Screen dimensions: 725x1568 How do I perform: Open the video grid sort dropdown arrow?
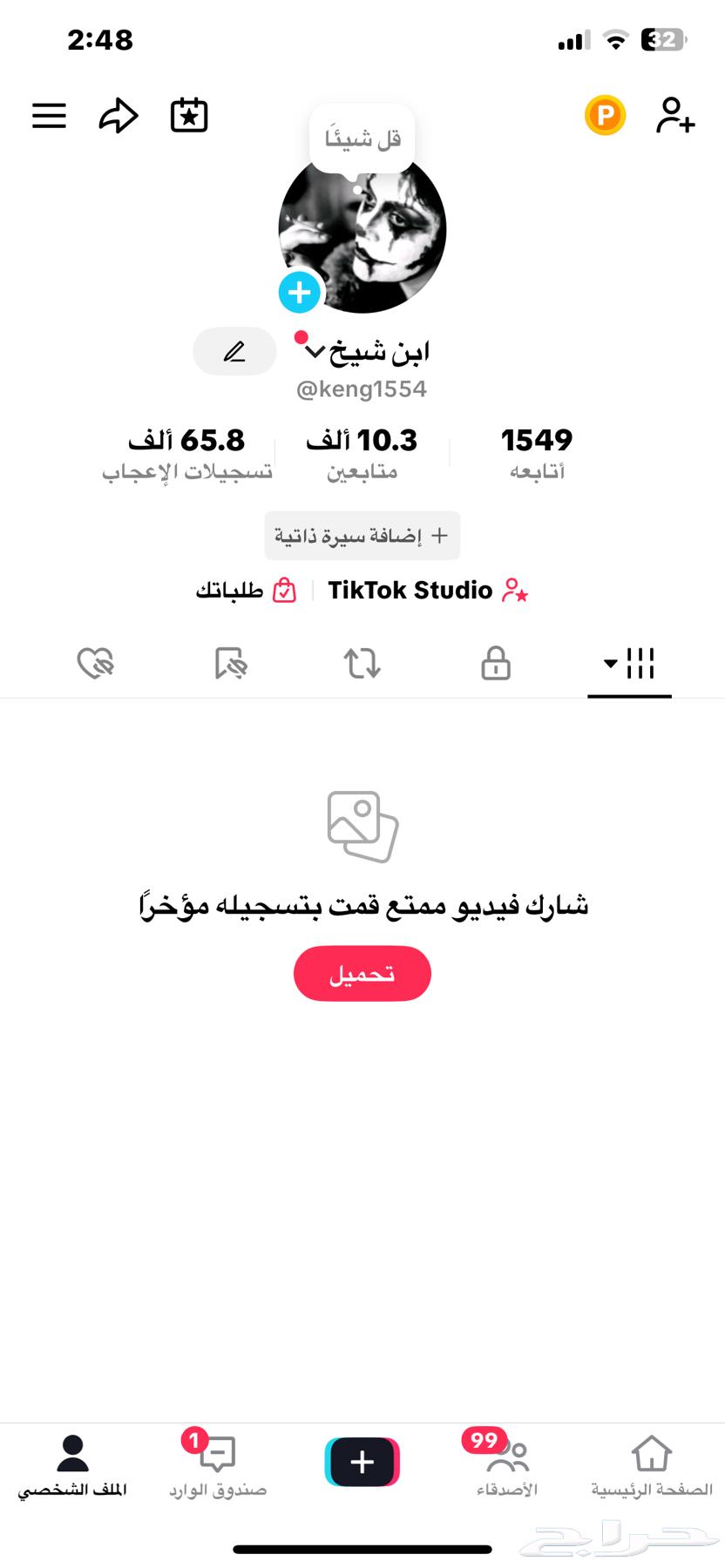(609, 664)
